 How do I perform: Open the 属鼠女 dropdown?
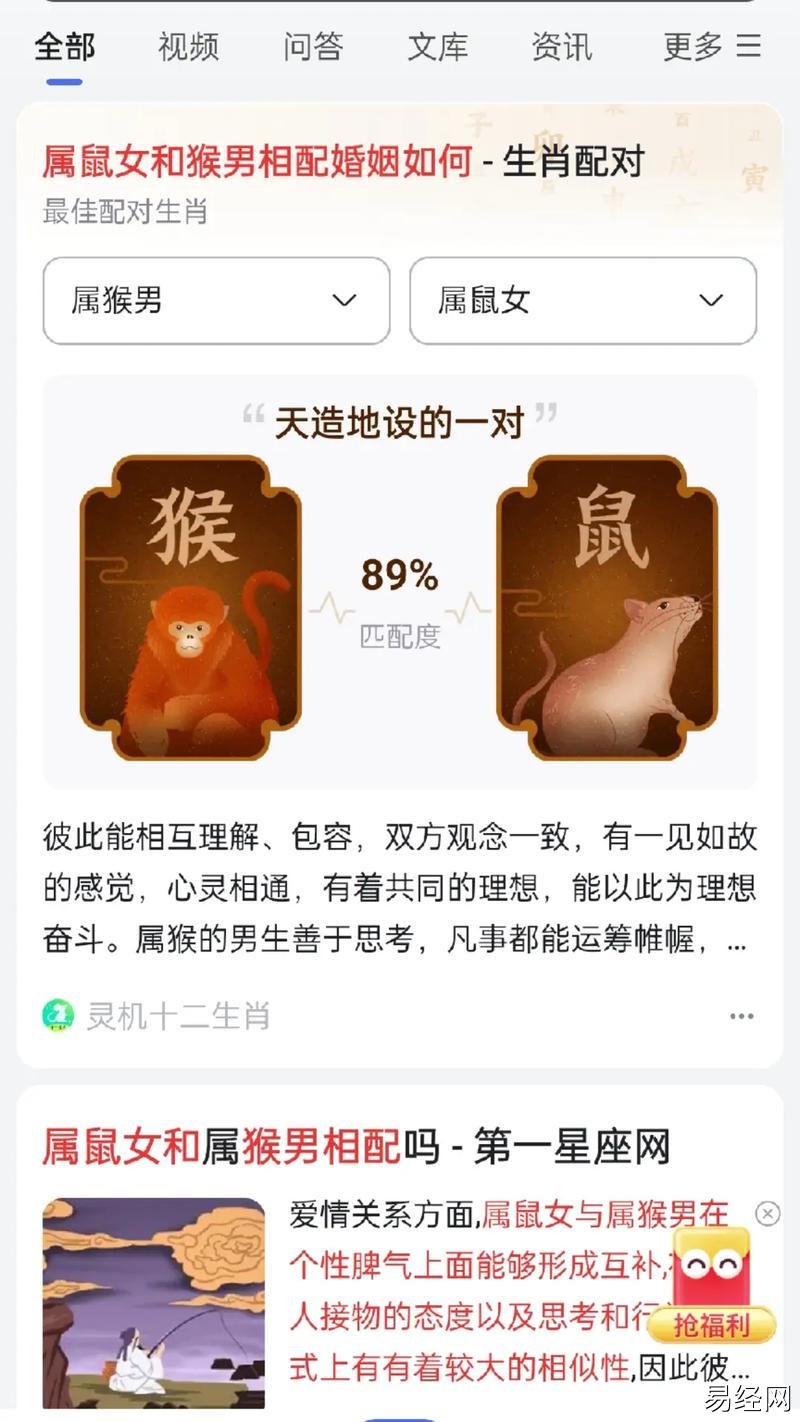(583, 300)
